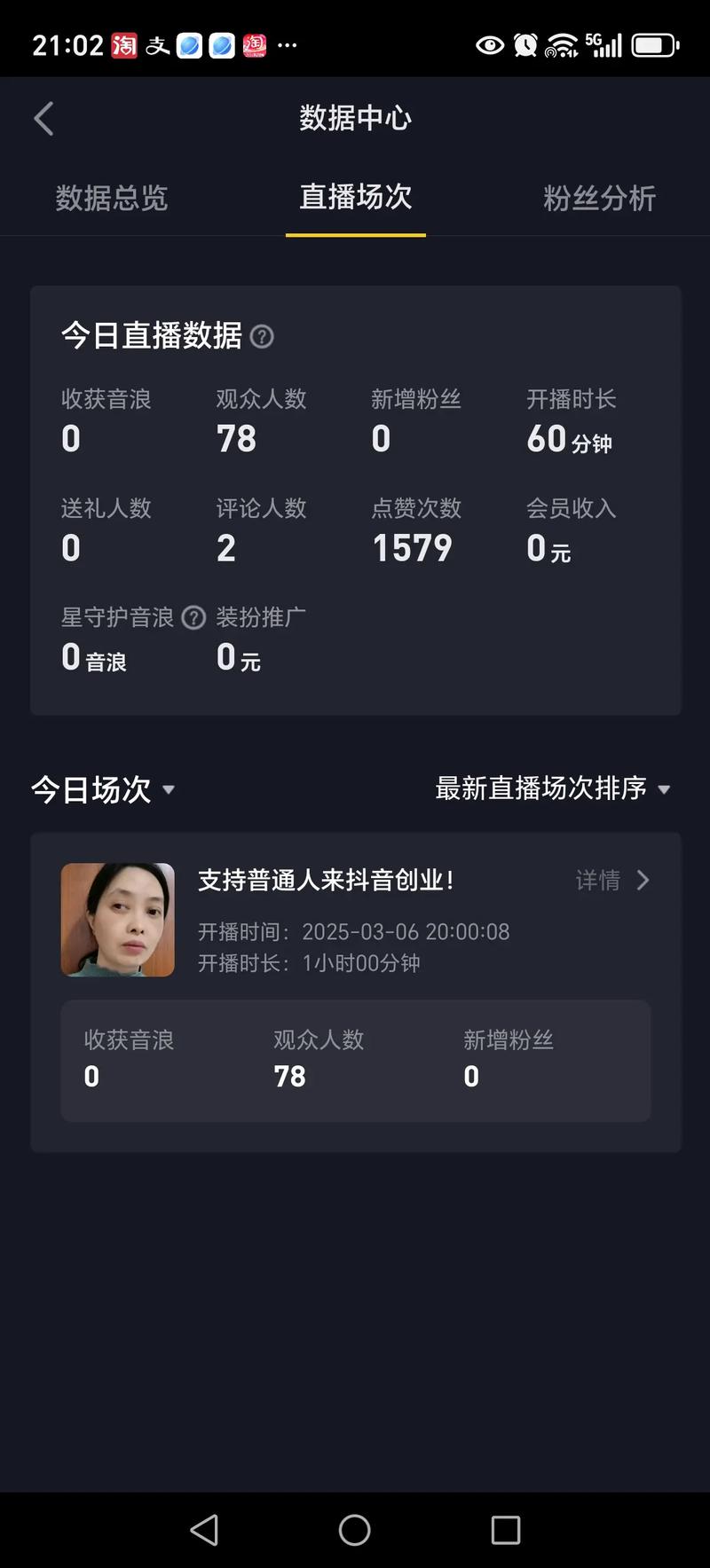Image resolution: width=710 pixels, height=1568 pixels.
Task: Tap the 星守护音浪 question mark icon
Action: [193, 618]
